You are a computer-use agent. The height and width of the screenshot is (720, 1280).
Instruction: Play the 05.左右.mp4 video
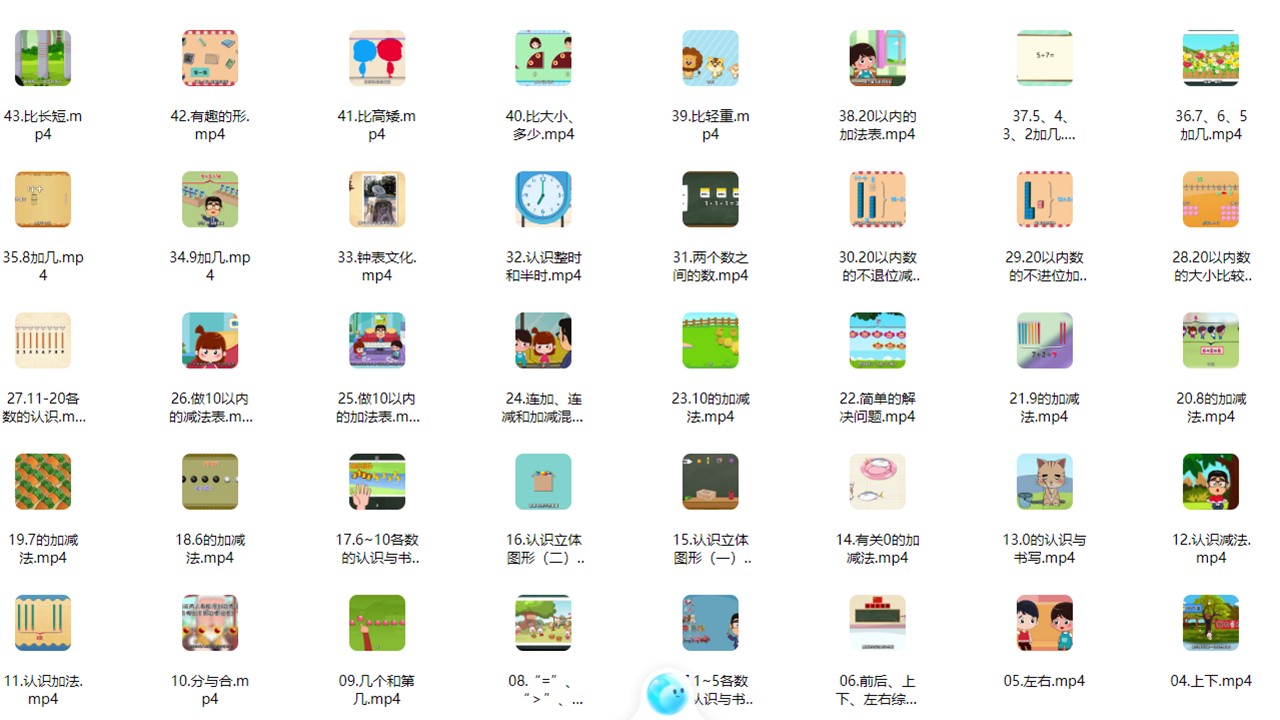click(1044, 622)
